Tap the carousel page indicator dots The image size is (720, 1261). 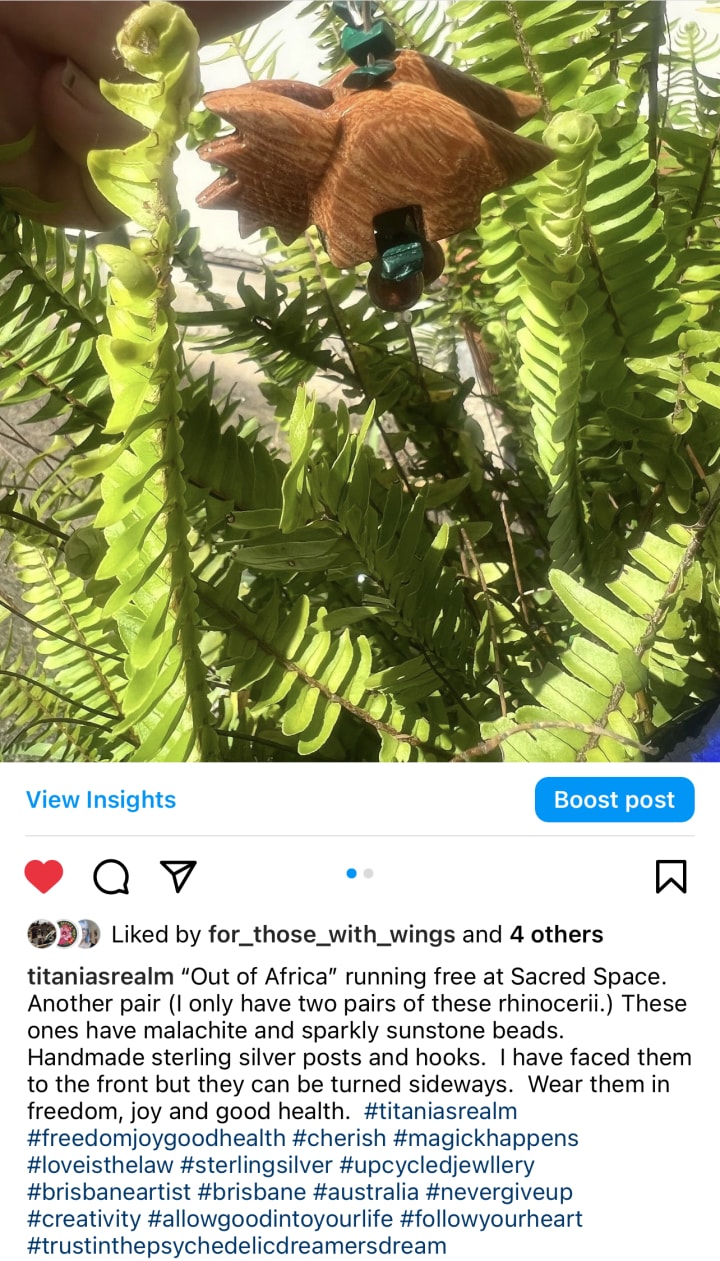360,873
